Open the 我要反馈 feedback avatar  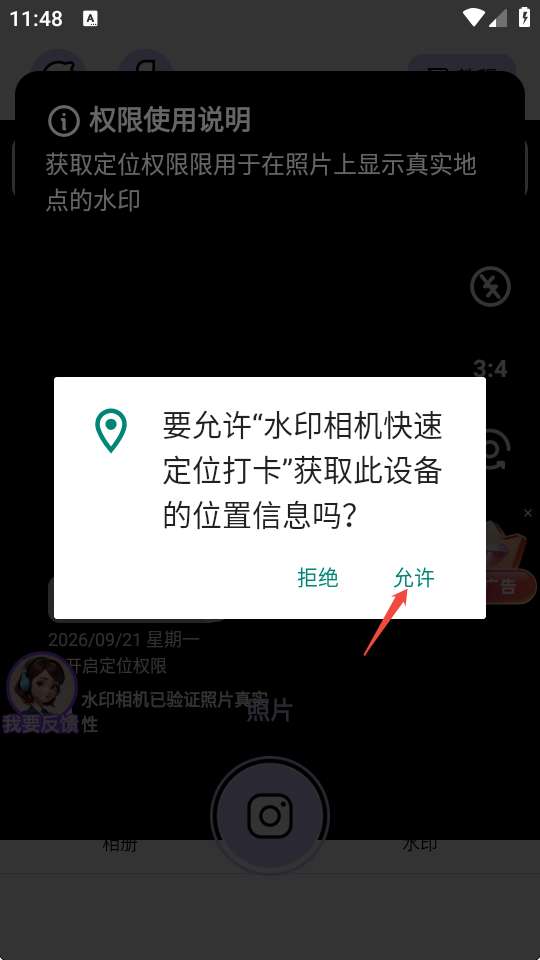pyautogui.click(x=42, y=694)
